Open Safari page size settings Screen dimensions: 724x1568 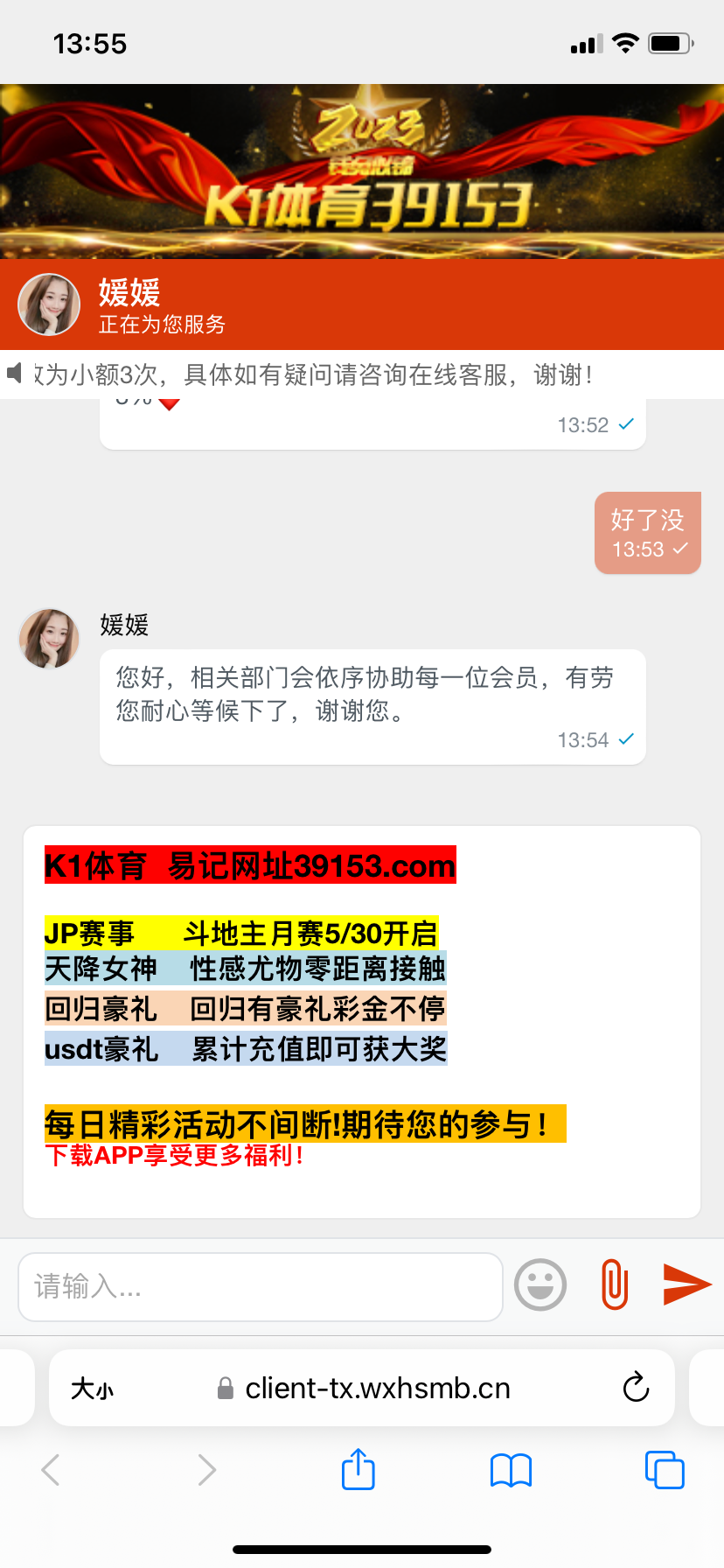click(x=93, y=1389)
